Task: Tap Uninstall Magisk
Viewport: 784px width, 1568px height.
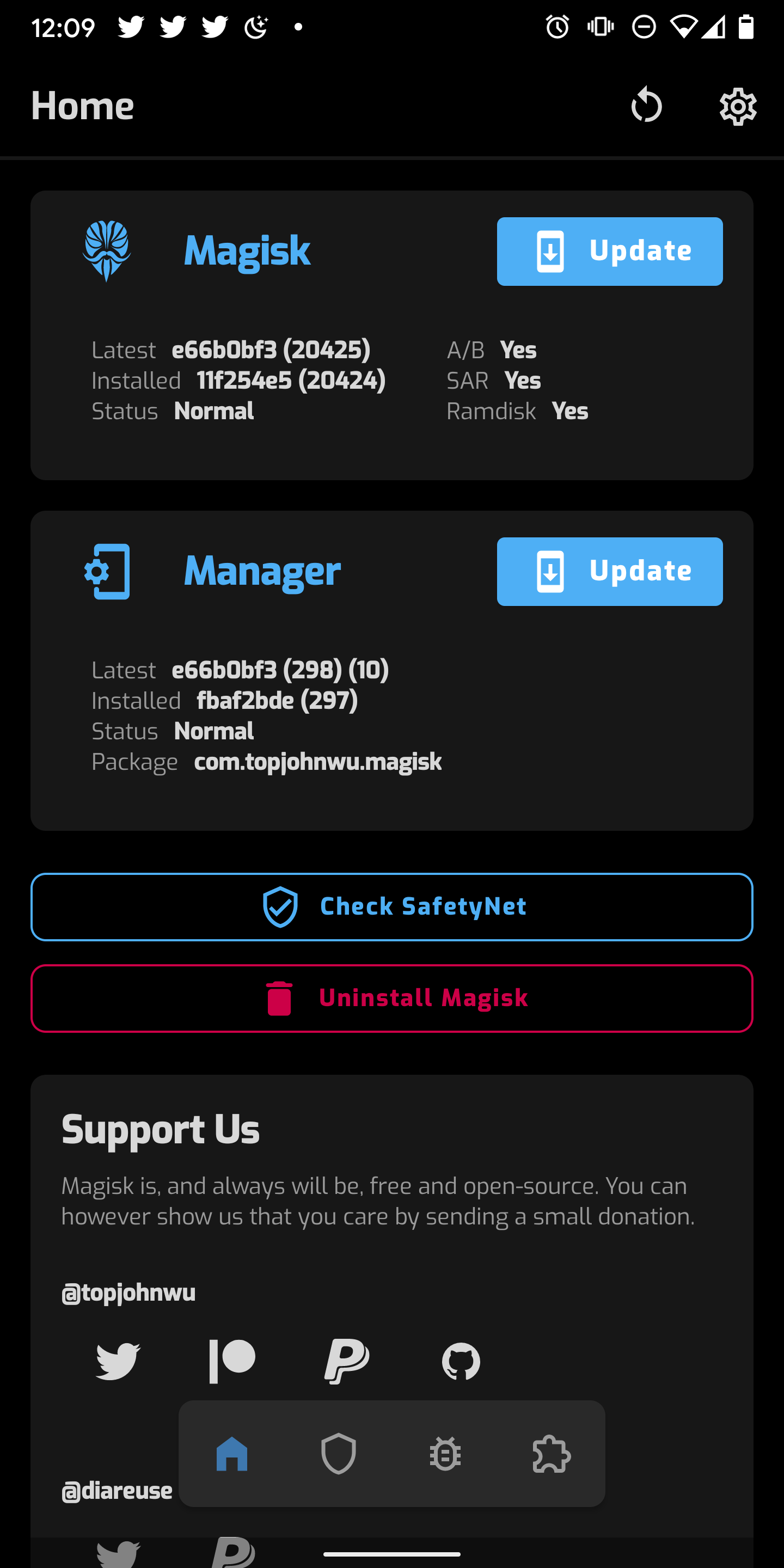Action: tap(392, 997)
